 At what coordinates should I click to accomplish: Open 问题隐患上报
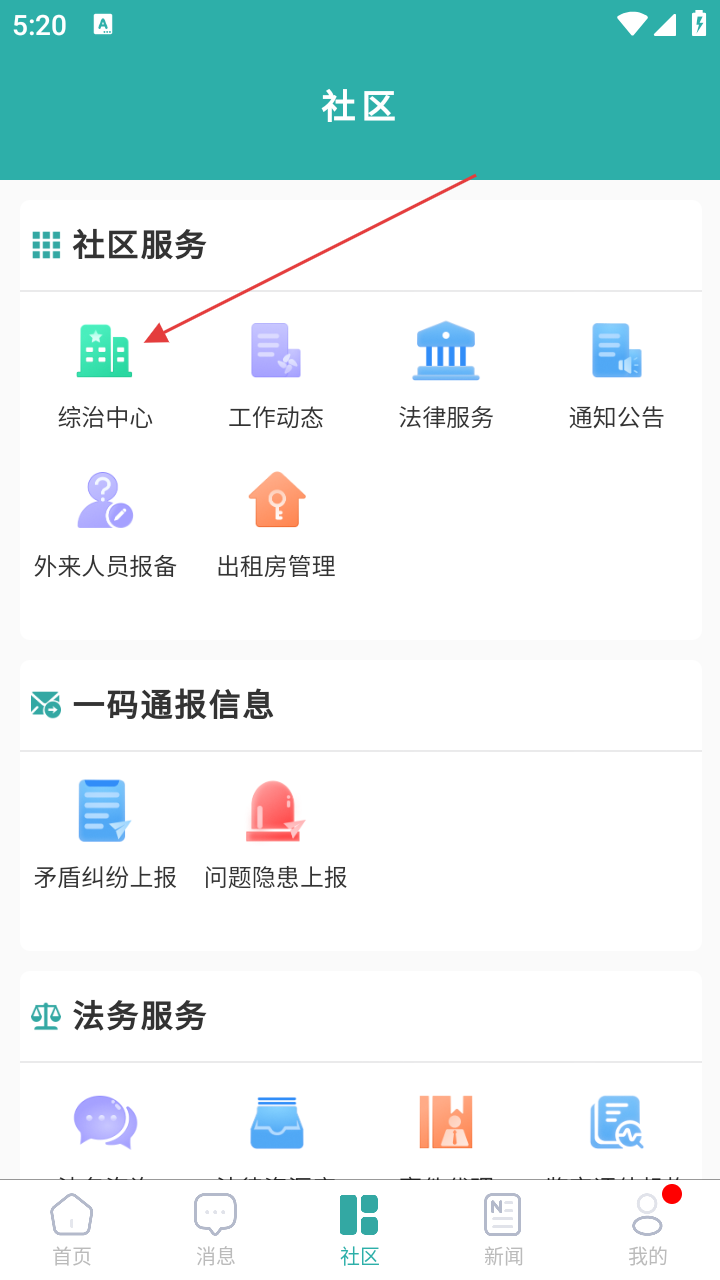tap(276, 836)
